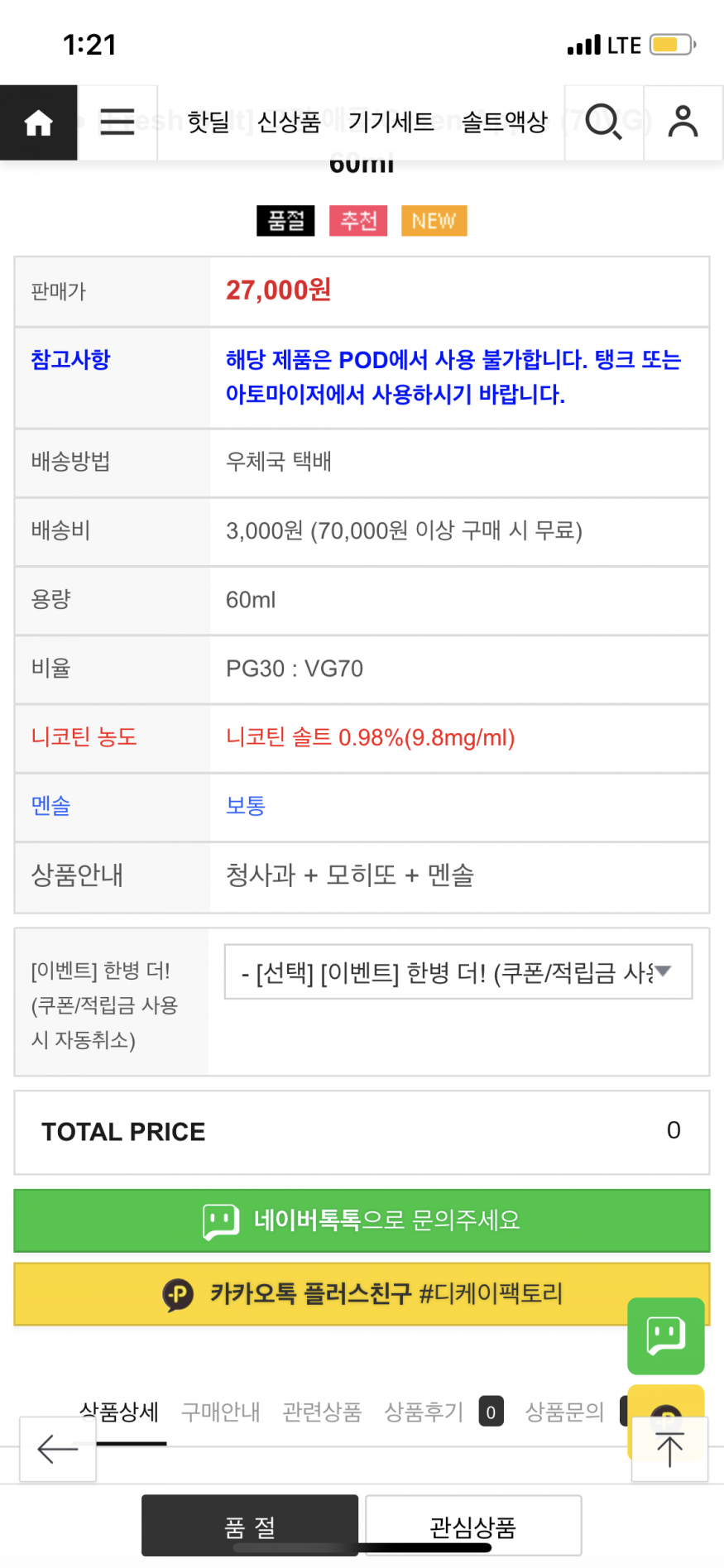This screenshot has width=724, height=1568.
Task: Contact via 네이버톡톡 green button
Action: (x=362, y=1220)
